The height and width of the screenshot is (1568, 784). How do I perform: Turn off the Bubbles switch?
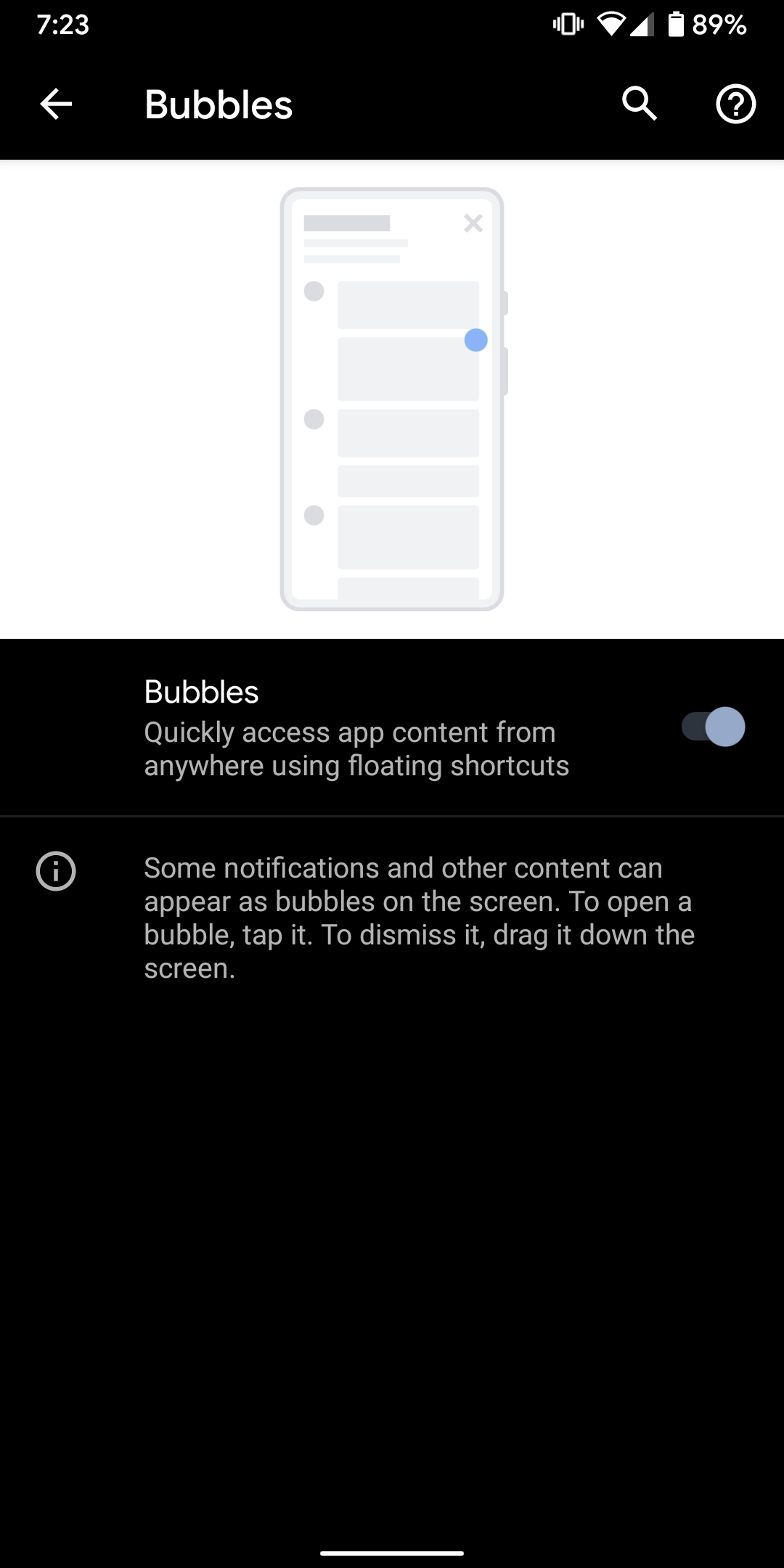[x=714, y=727]
